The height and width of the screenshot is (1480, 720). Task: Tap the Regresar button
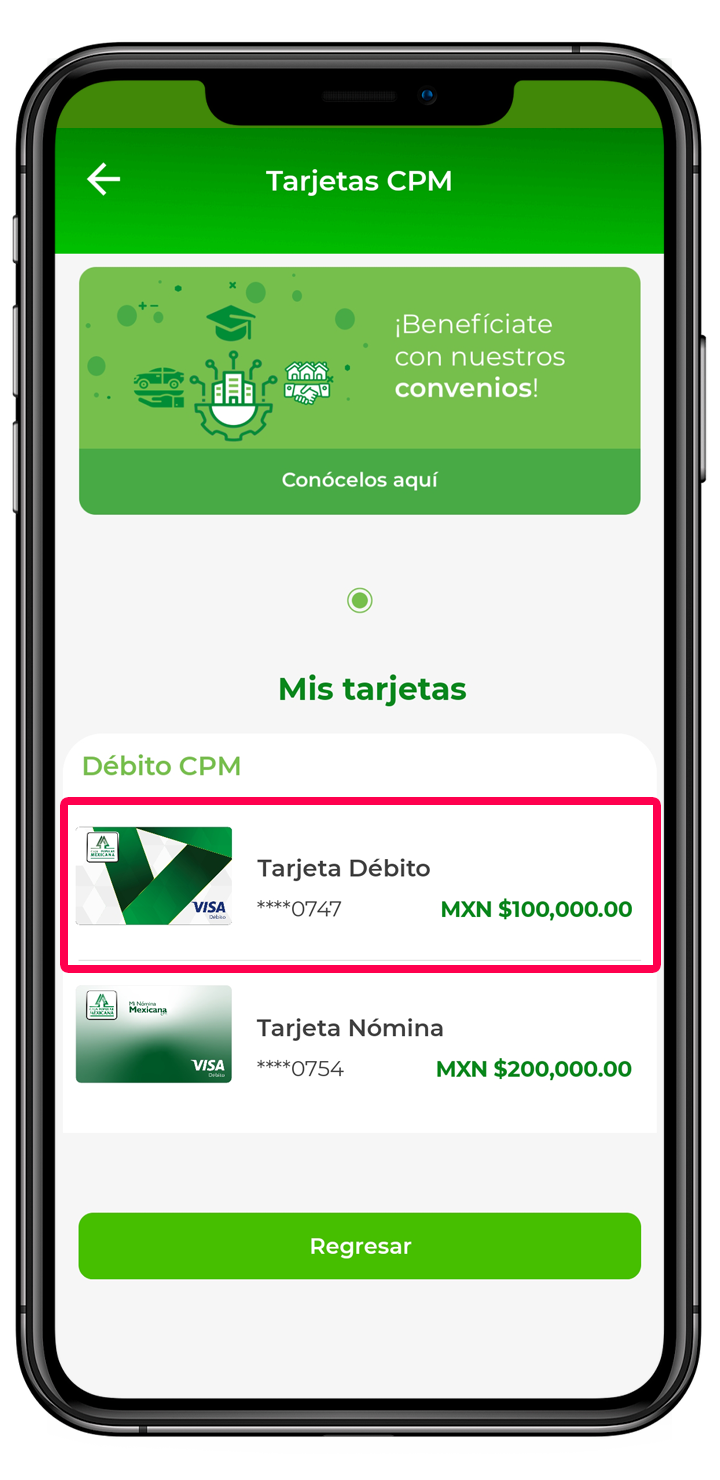click(x=359, y=1246)
